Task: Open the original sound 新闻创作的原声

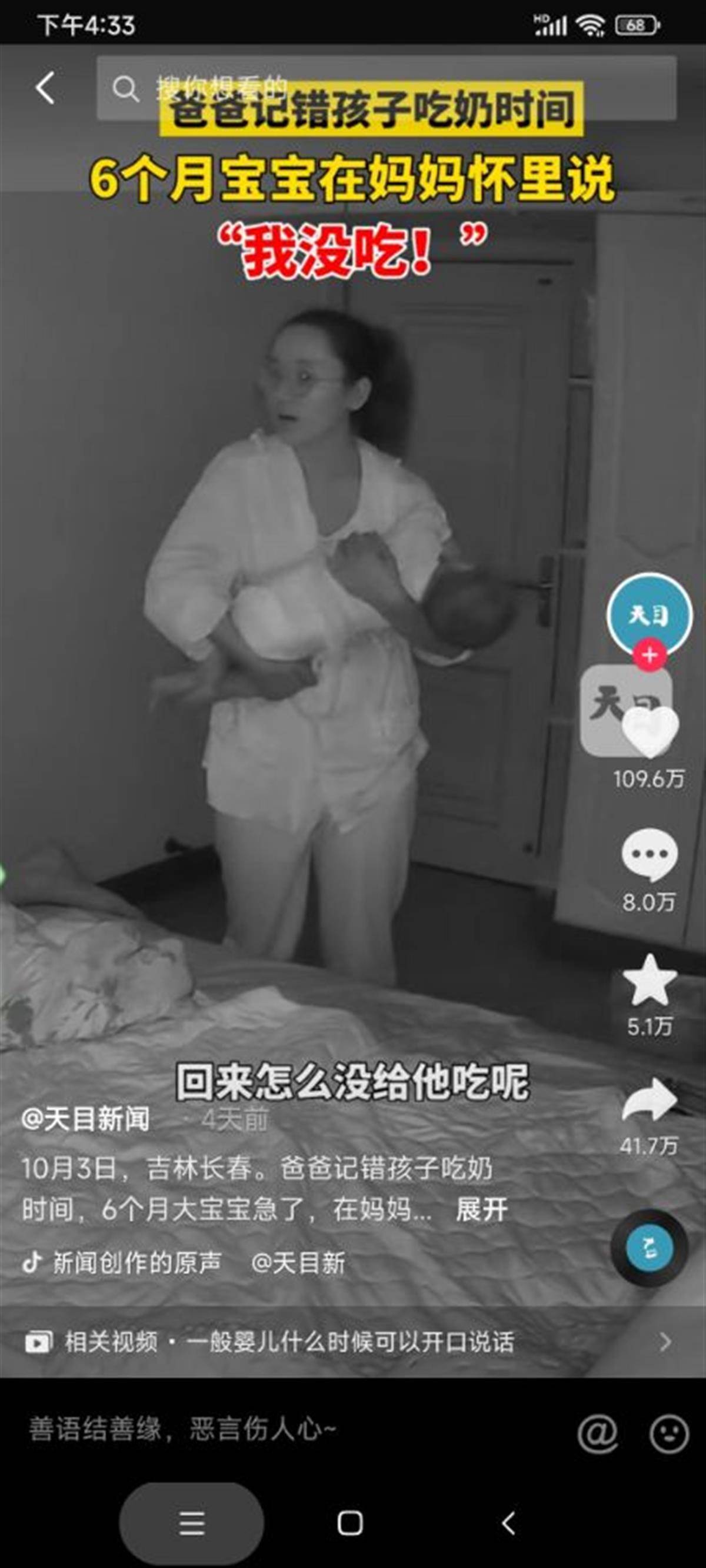Action: [136, 1263]
